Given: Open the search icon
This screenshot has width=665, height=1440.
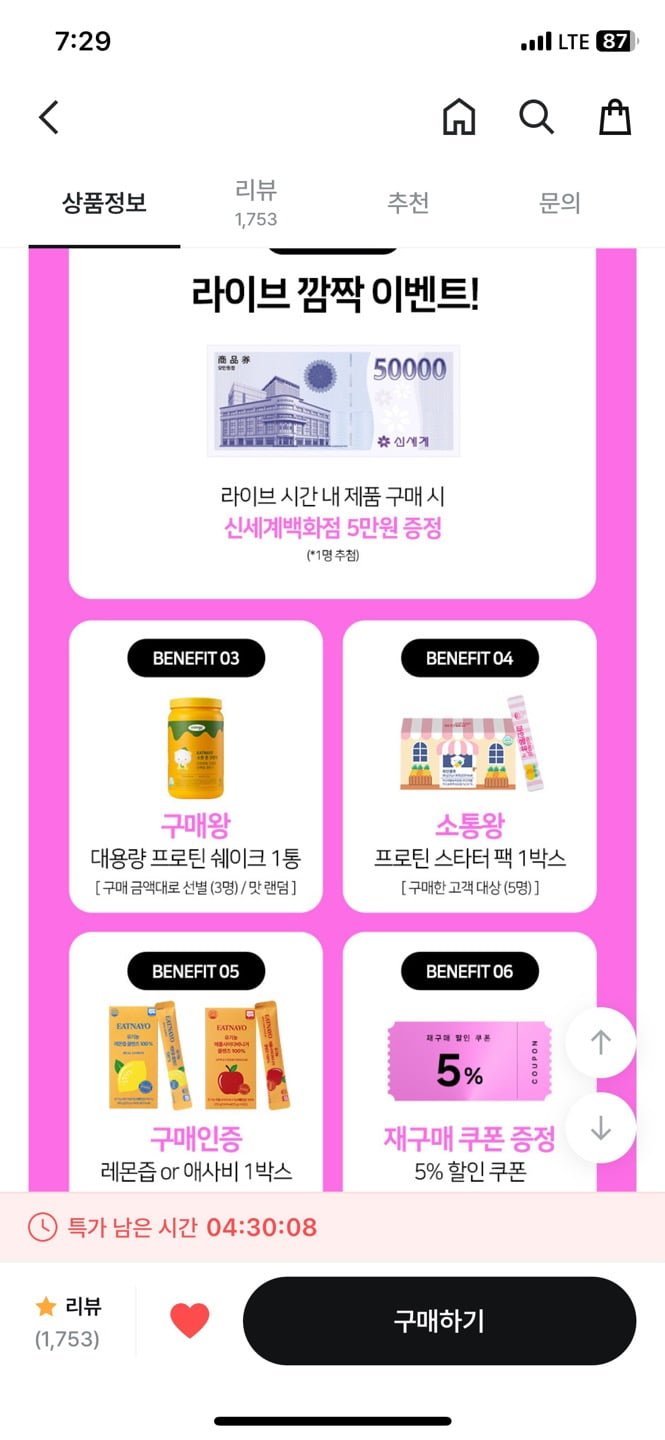Looking at the screenshot, I should (536, 118).
